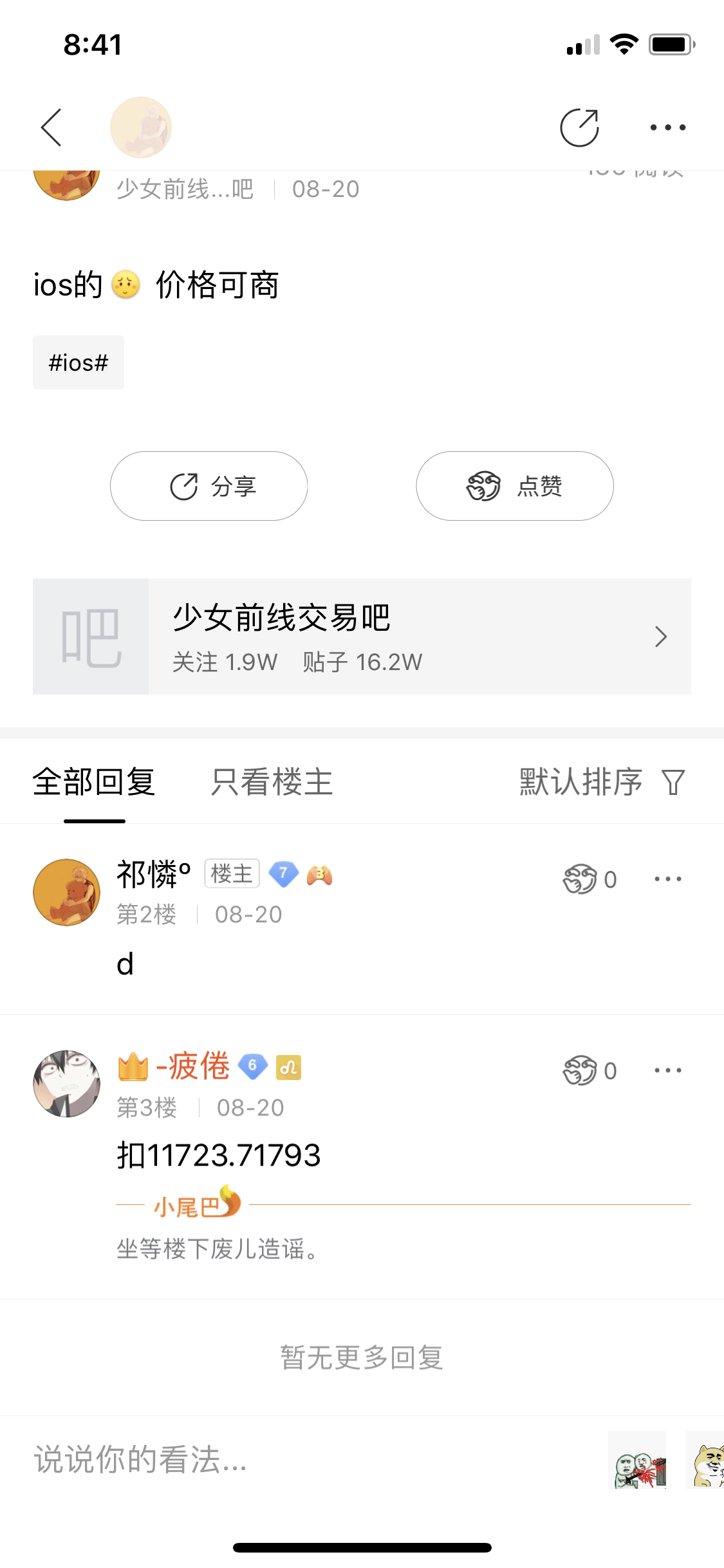Image resolution: width=724 pixels, height=1568 pixels.
Task: Open the 少女前线交易吧 forum card
Action: [362, 637]
